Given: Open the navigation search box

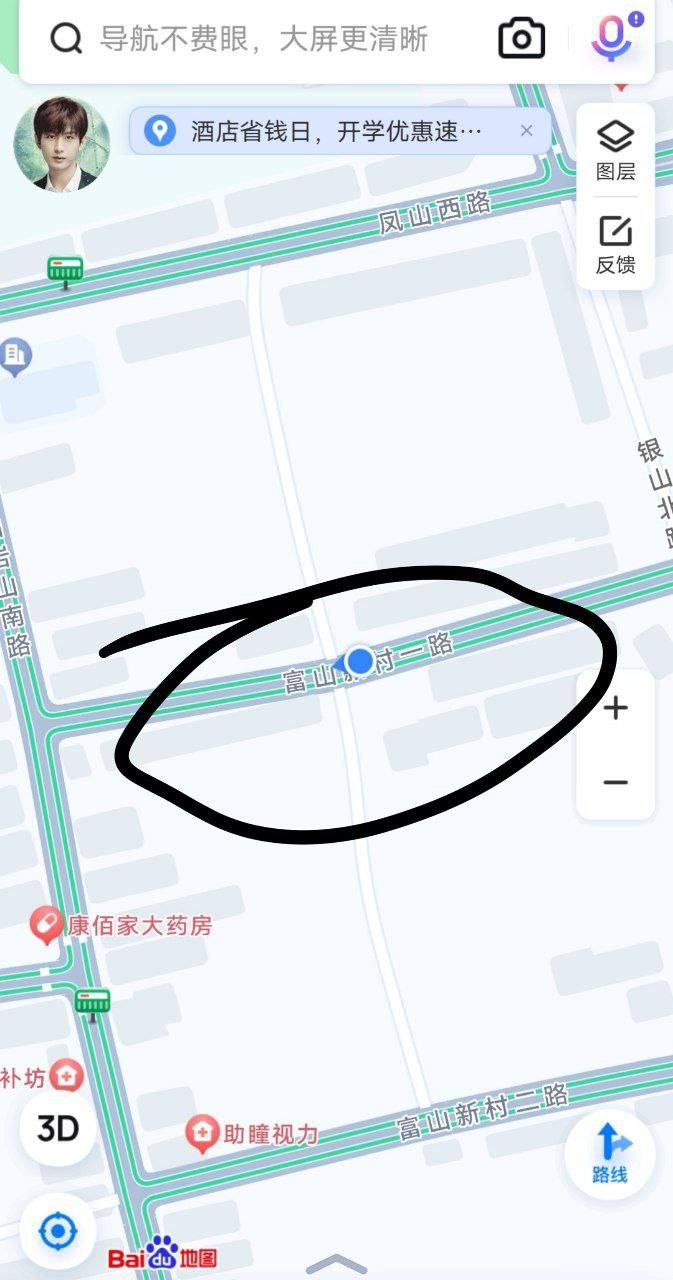Looking at the screenshot, I should [x=265, y=39].
